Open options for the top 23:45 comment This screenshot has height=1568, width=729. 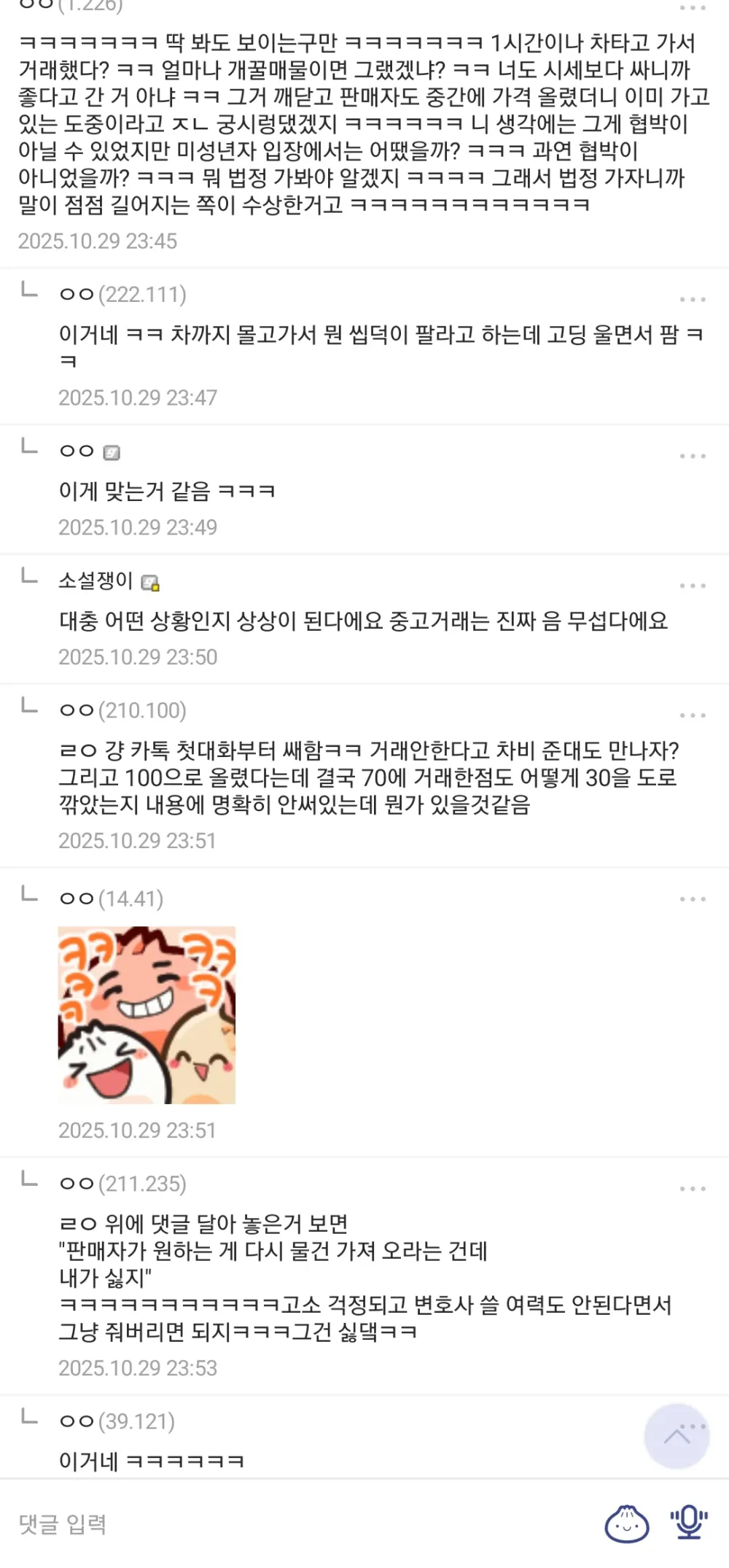pyautogui.click(x=692, y=8)
